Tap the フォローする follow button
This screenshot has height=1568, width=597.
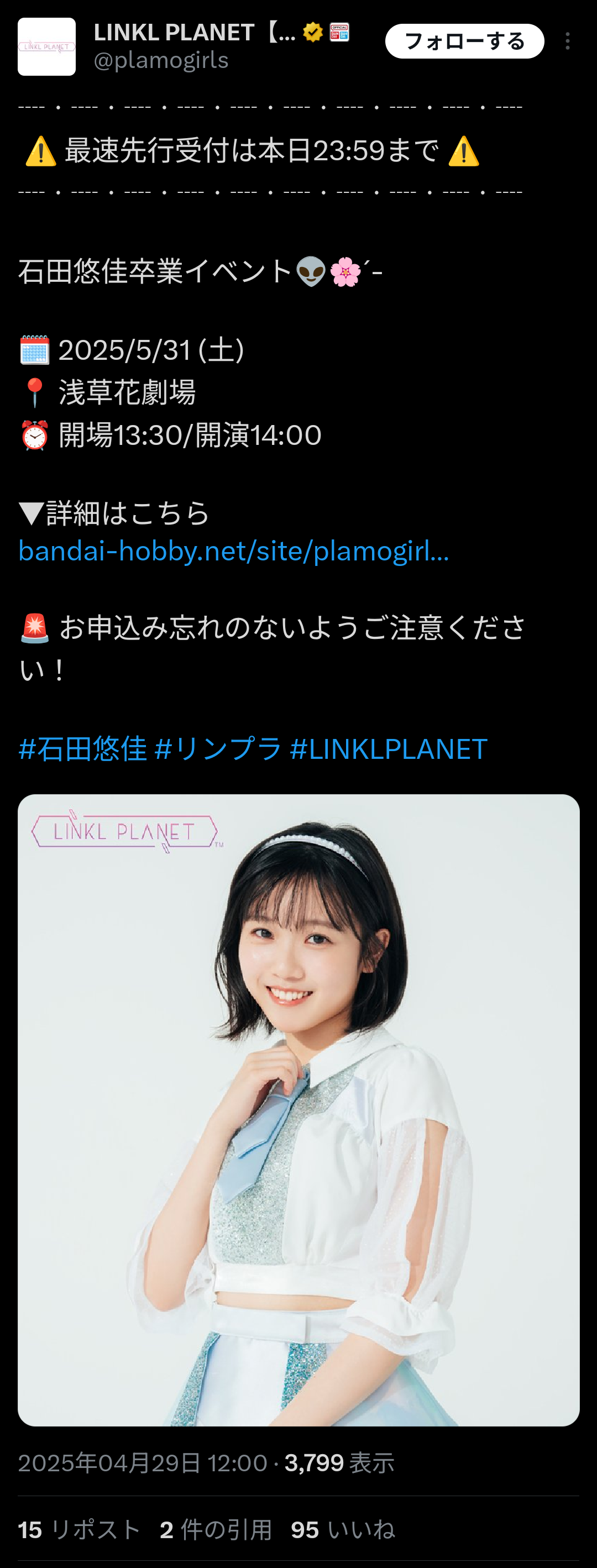click(x=464, y=41)
